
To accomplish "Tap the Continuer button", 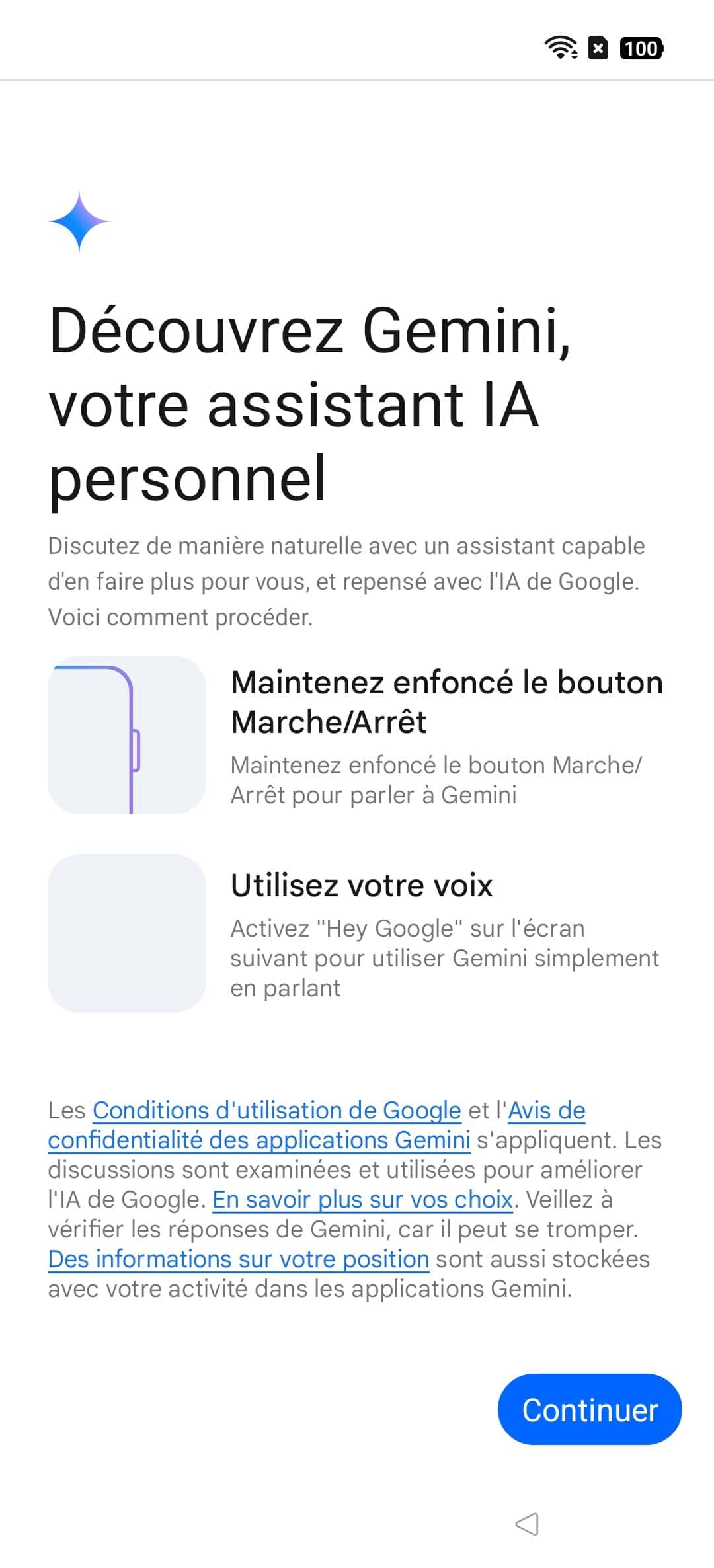I will (589, 1409).
